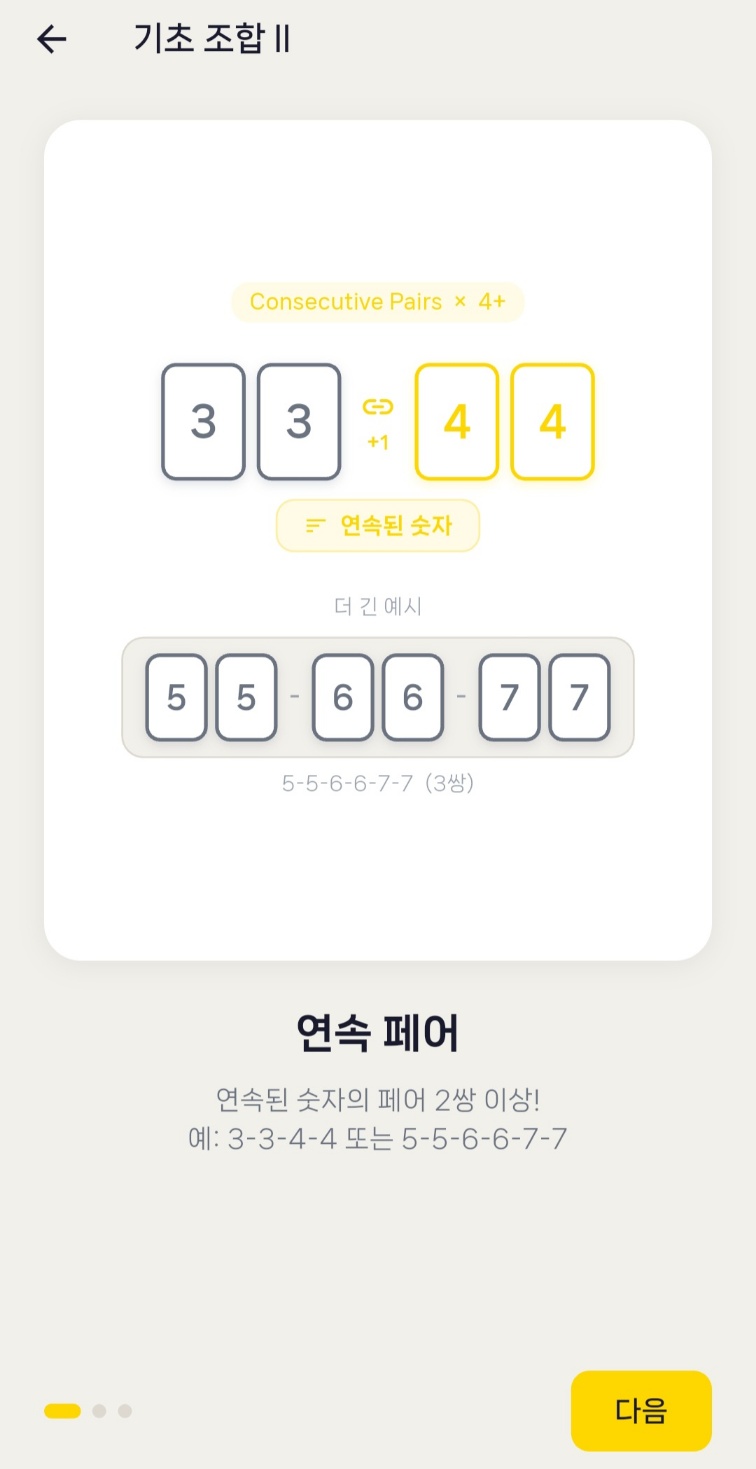Click the second 3 card

[299, 420]
